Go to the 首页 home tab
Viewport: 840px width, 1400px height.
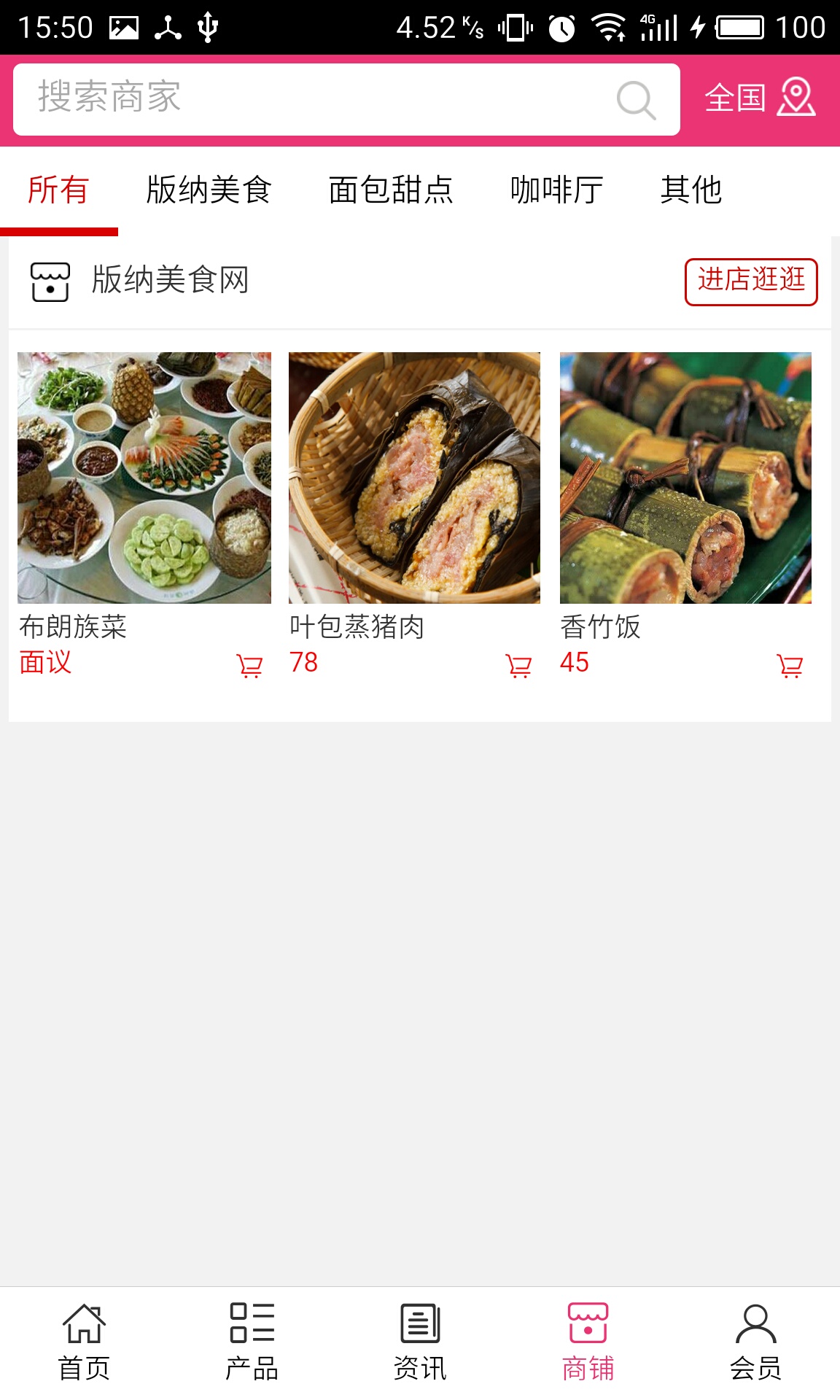pos(84,1342)
